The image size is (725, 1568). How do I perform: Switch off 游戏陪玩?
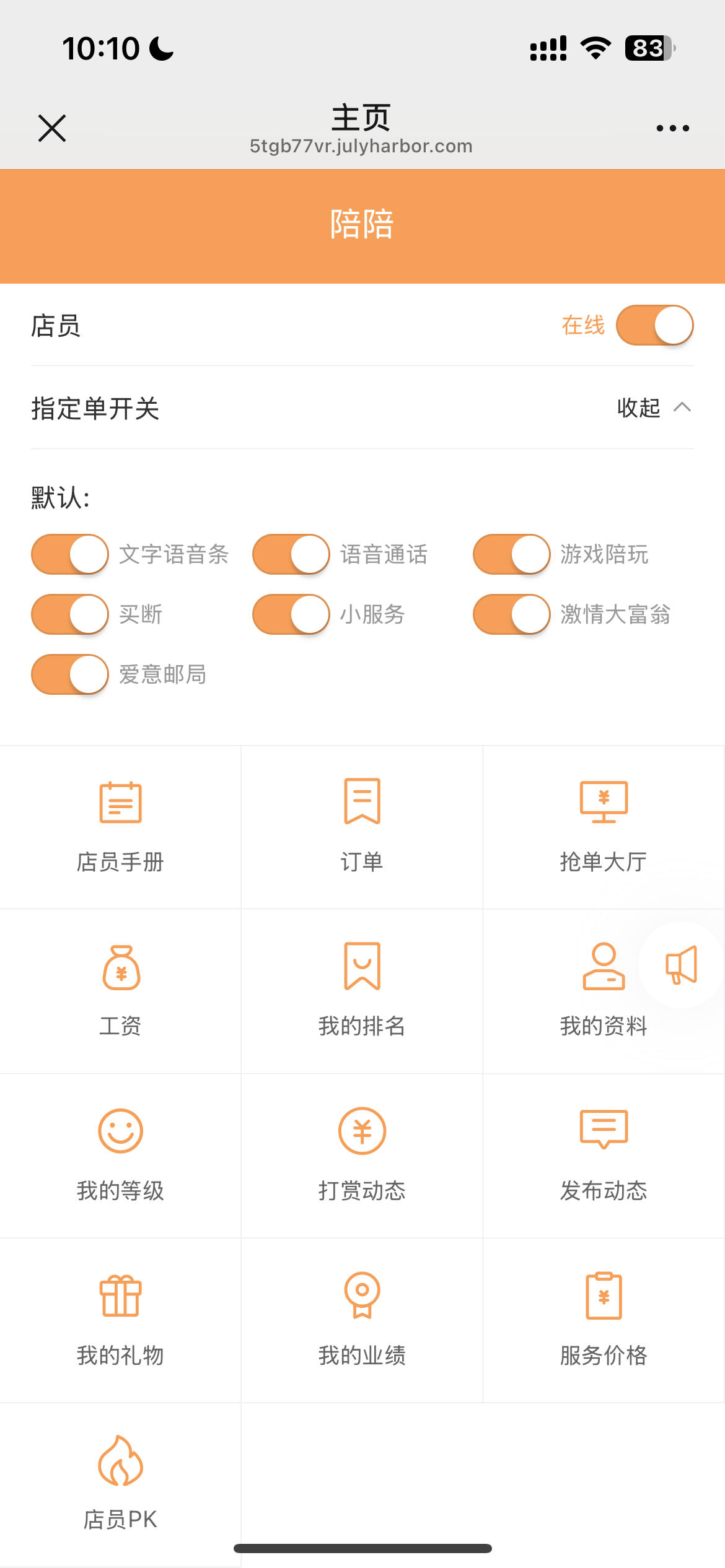[x=511, y=554]
